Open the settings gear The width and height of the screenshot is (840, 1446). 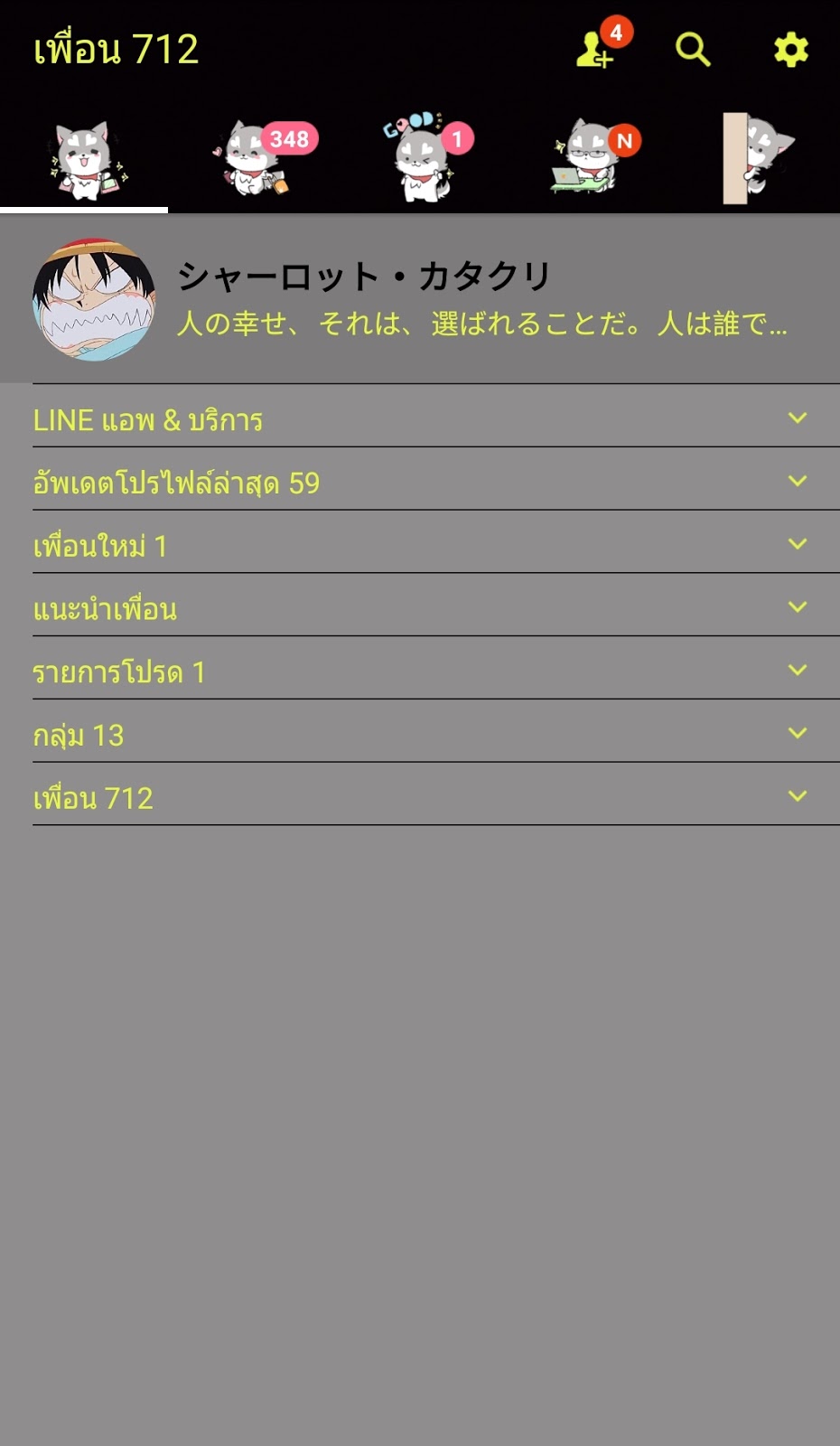[x=790, y=50]
